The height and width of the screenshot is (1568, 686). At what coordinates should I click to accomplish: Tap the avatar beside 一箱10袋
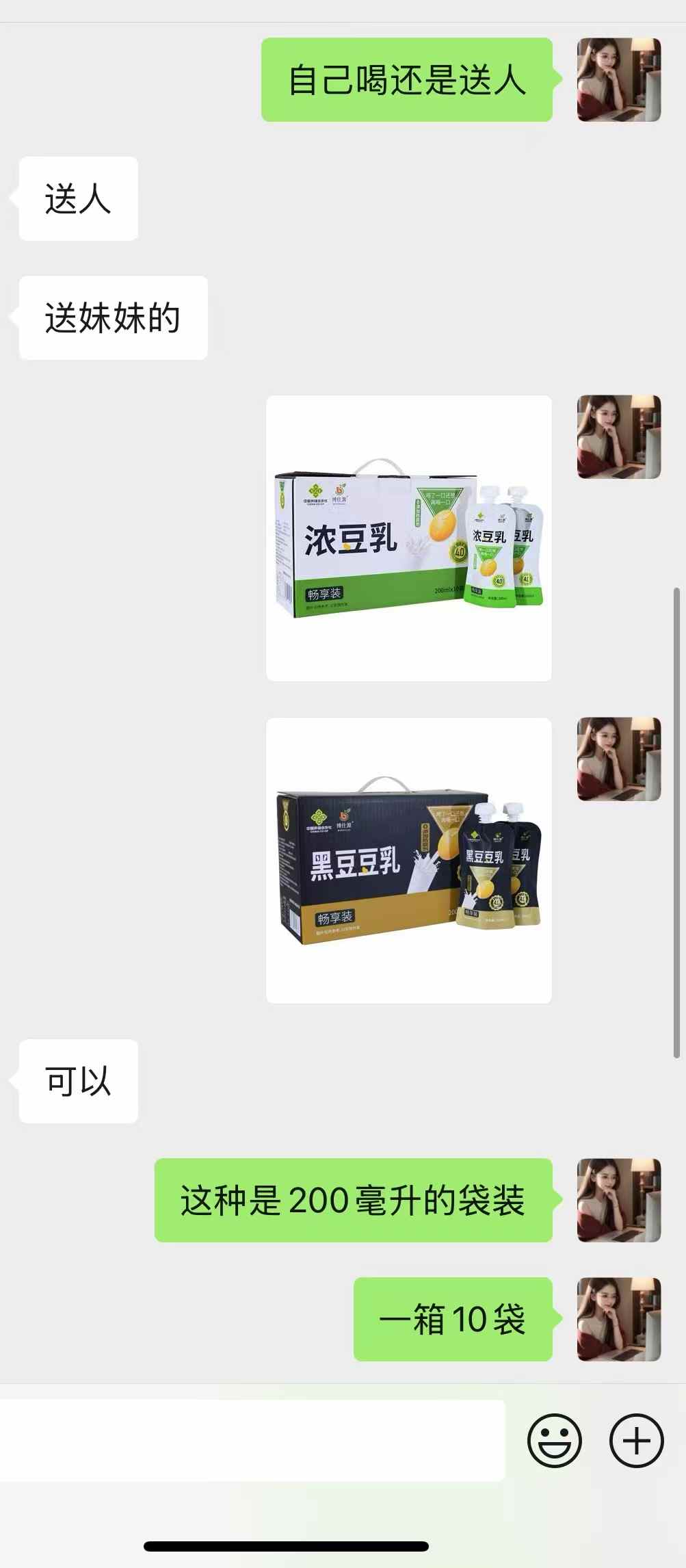click(x=618, y=1319)
